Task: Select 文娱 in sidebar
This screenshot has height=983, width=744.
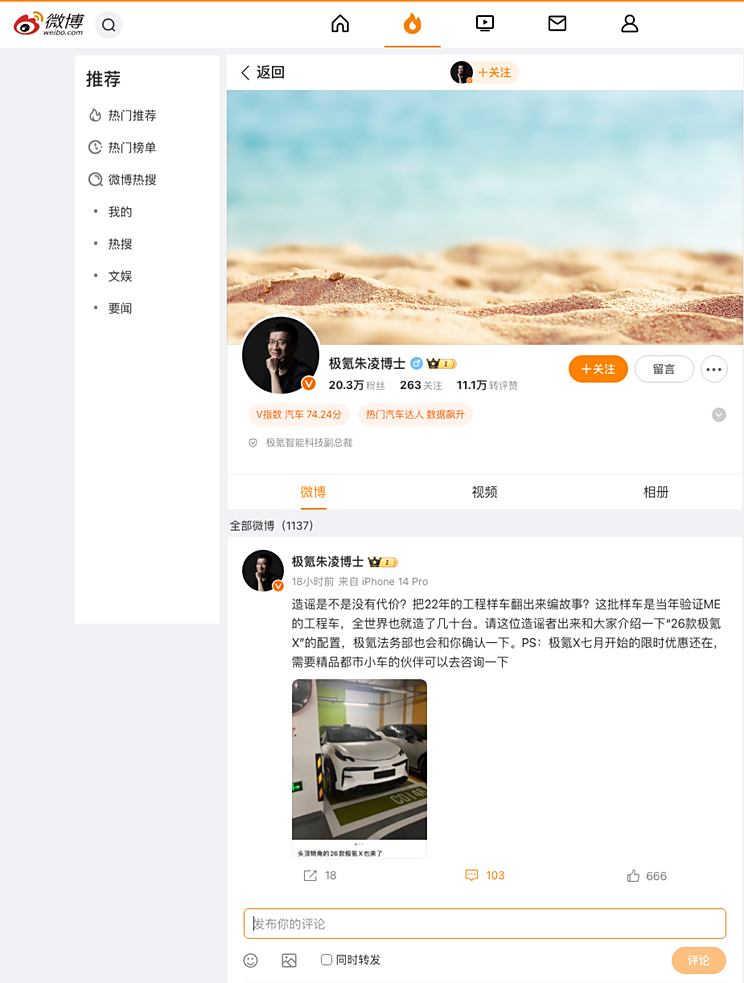Action: click(x=120, y=276)
